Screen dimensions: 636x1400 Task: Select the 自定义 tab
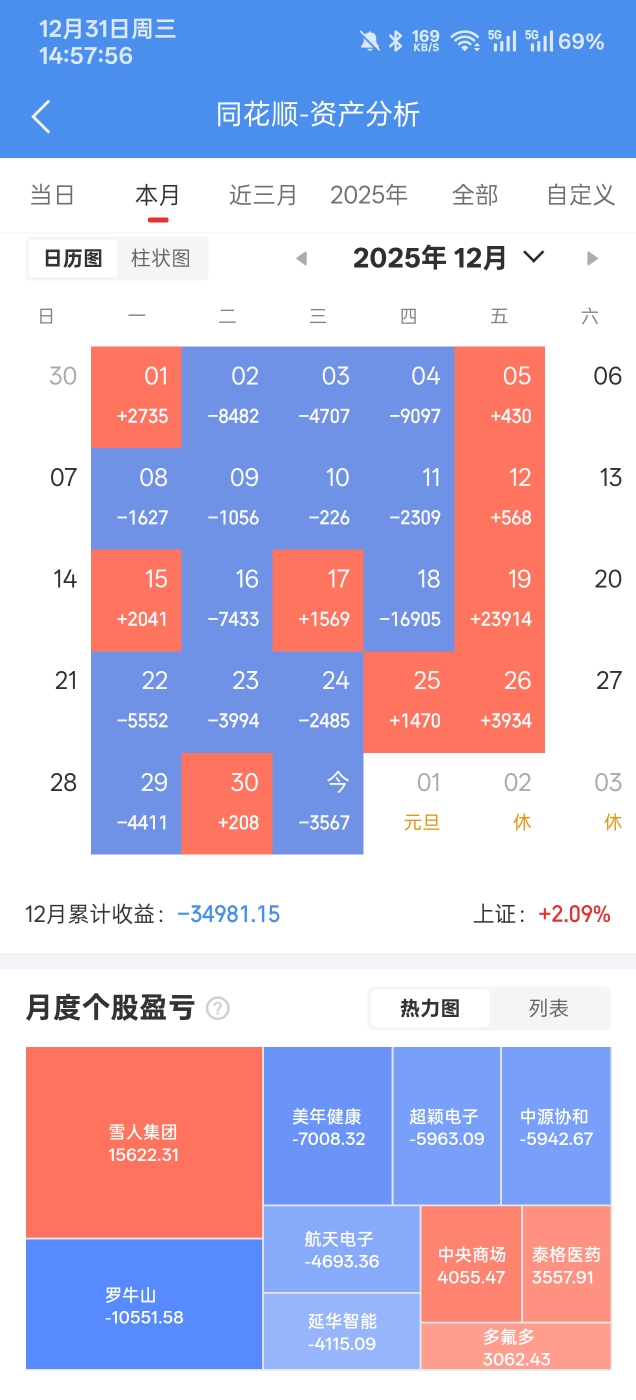[x=580, y=195]
